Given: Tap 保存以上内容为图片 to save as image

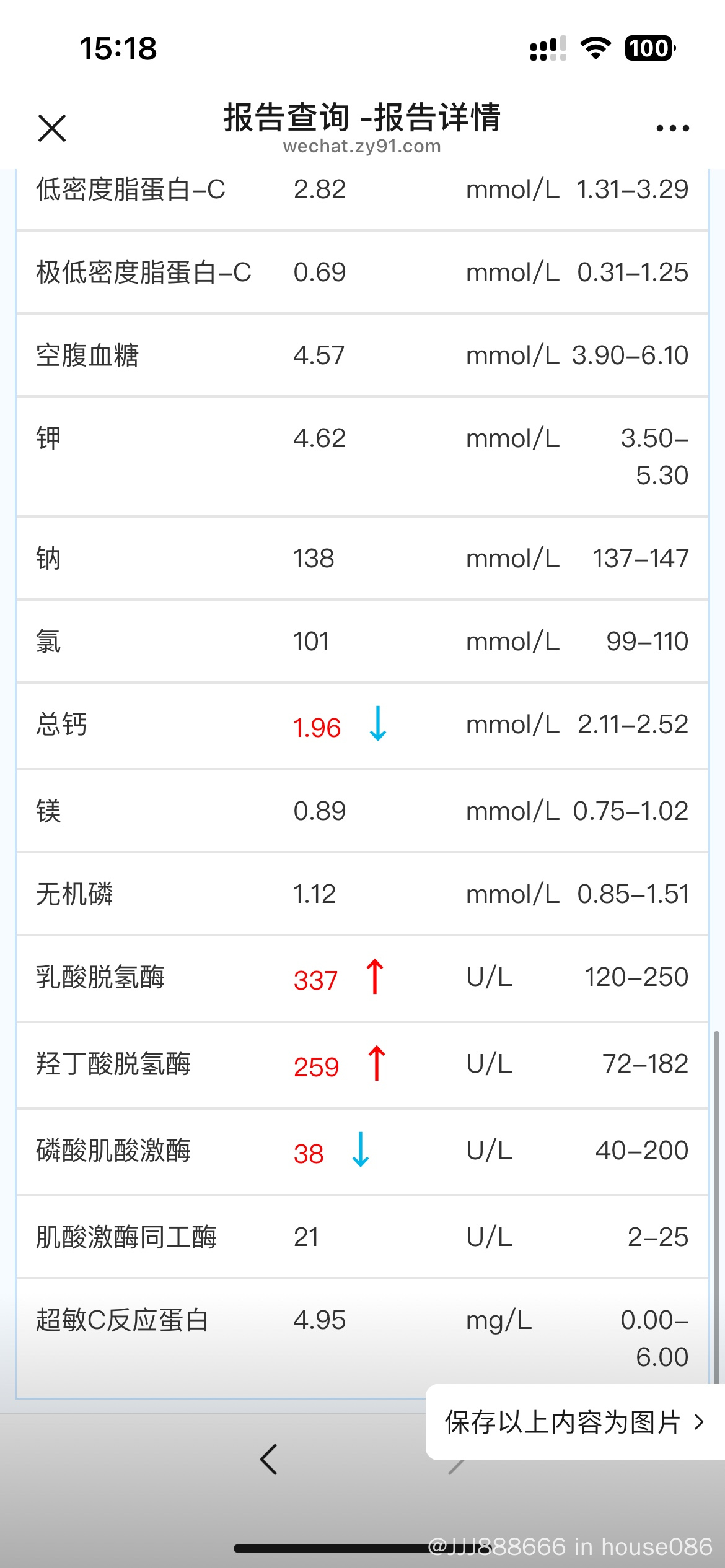Looking at the screenshot, I should (x=575, y=1422).
